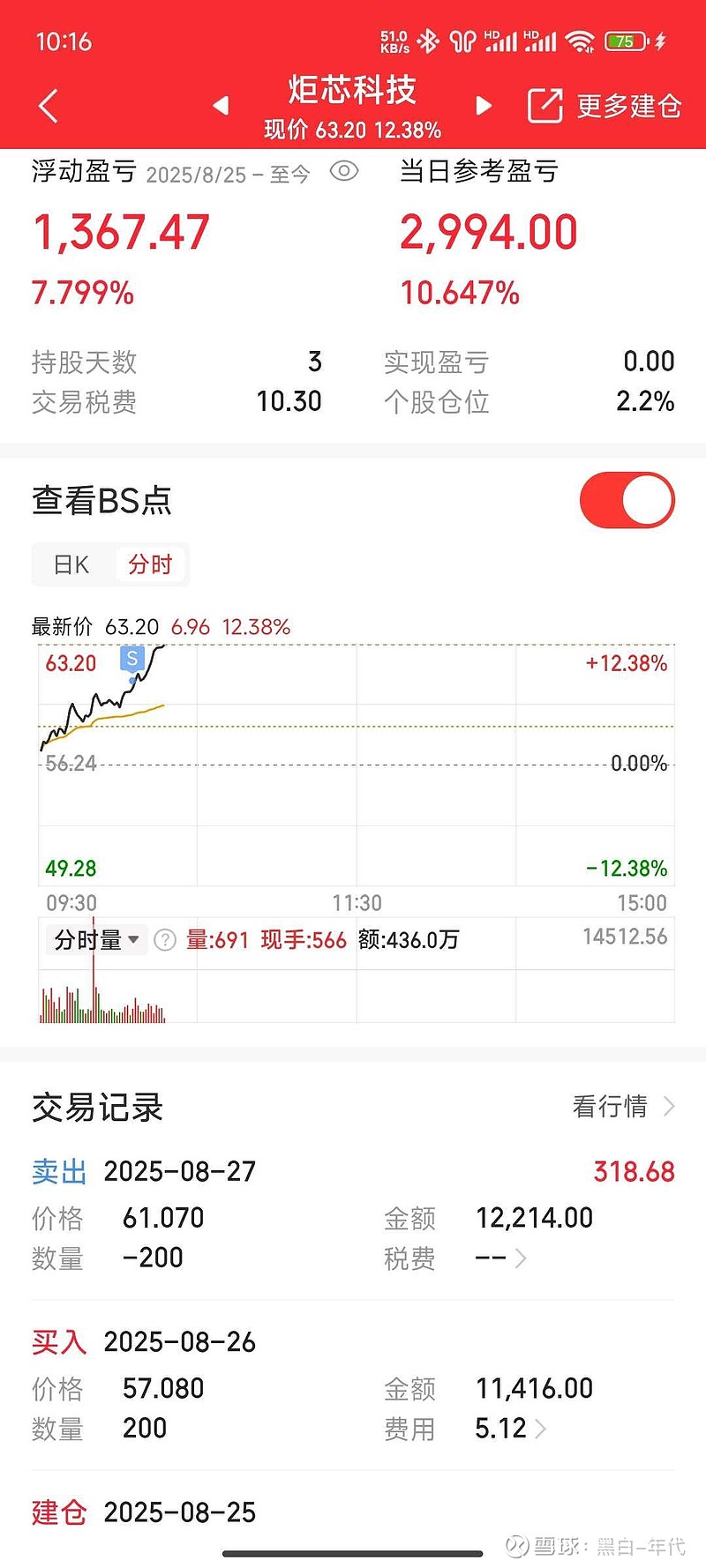Expand tax fee details for the 08-27 sell

tap(500, 1258)
